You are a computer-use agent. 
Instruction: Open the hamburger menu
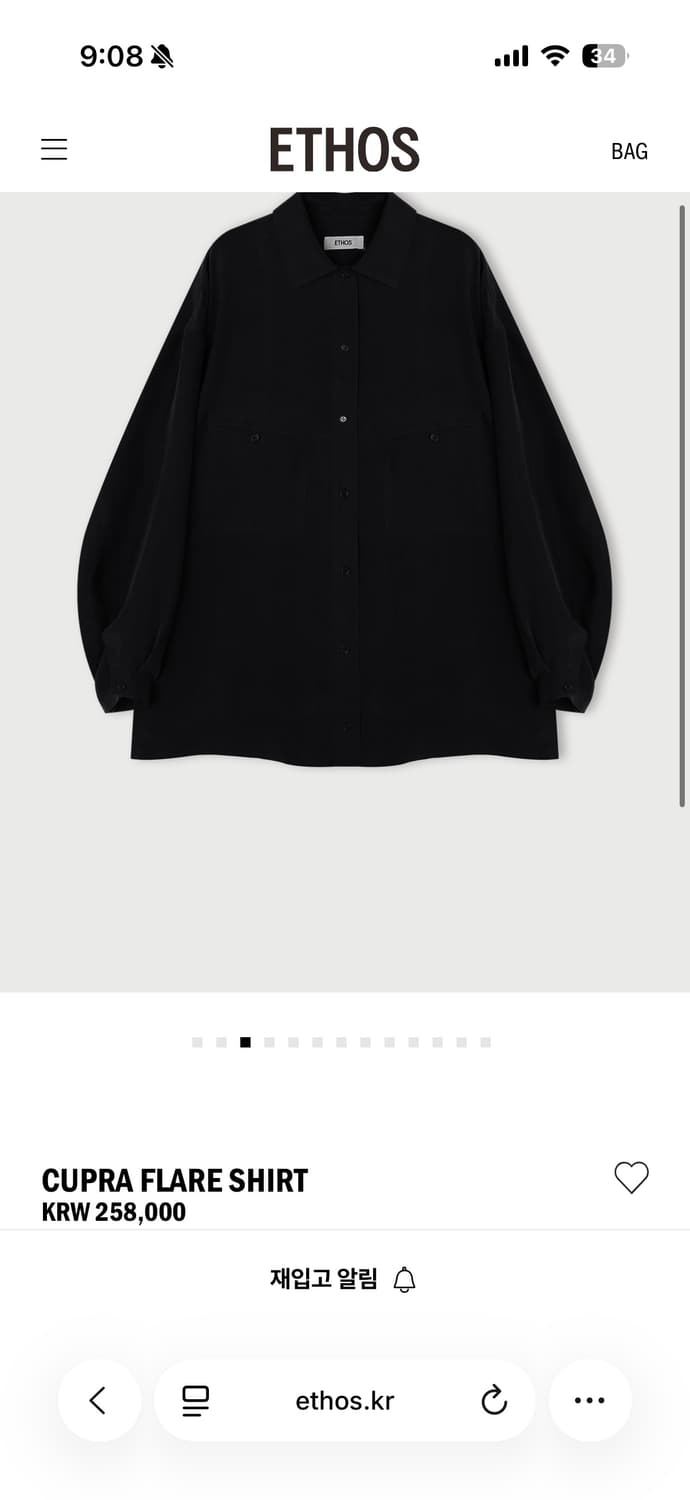point(54,150)
